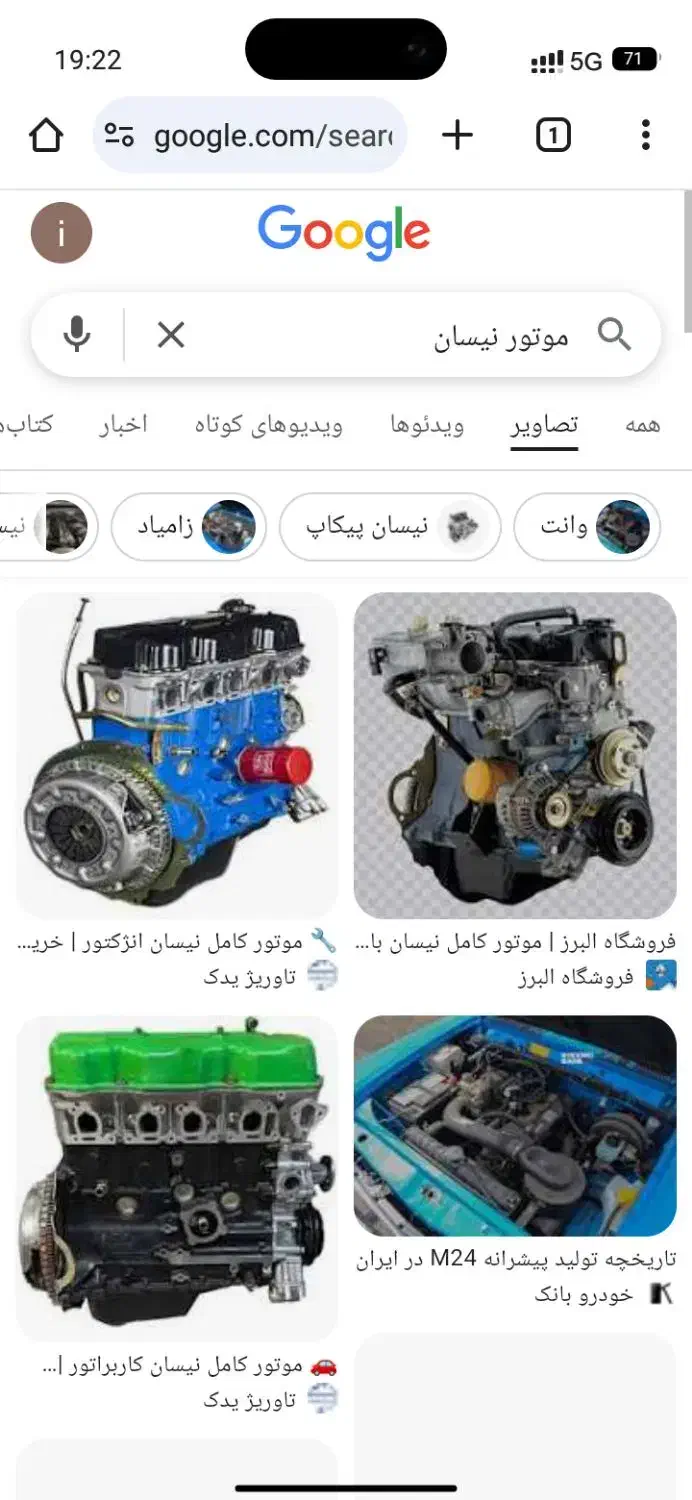Open the خودرو بانک M24 history image
Image resolution: width=692 pixels, height=1500 pixels.
pyautogui.click(x=515, y=1127)
